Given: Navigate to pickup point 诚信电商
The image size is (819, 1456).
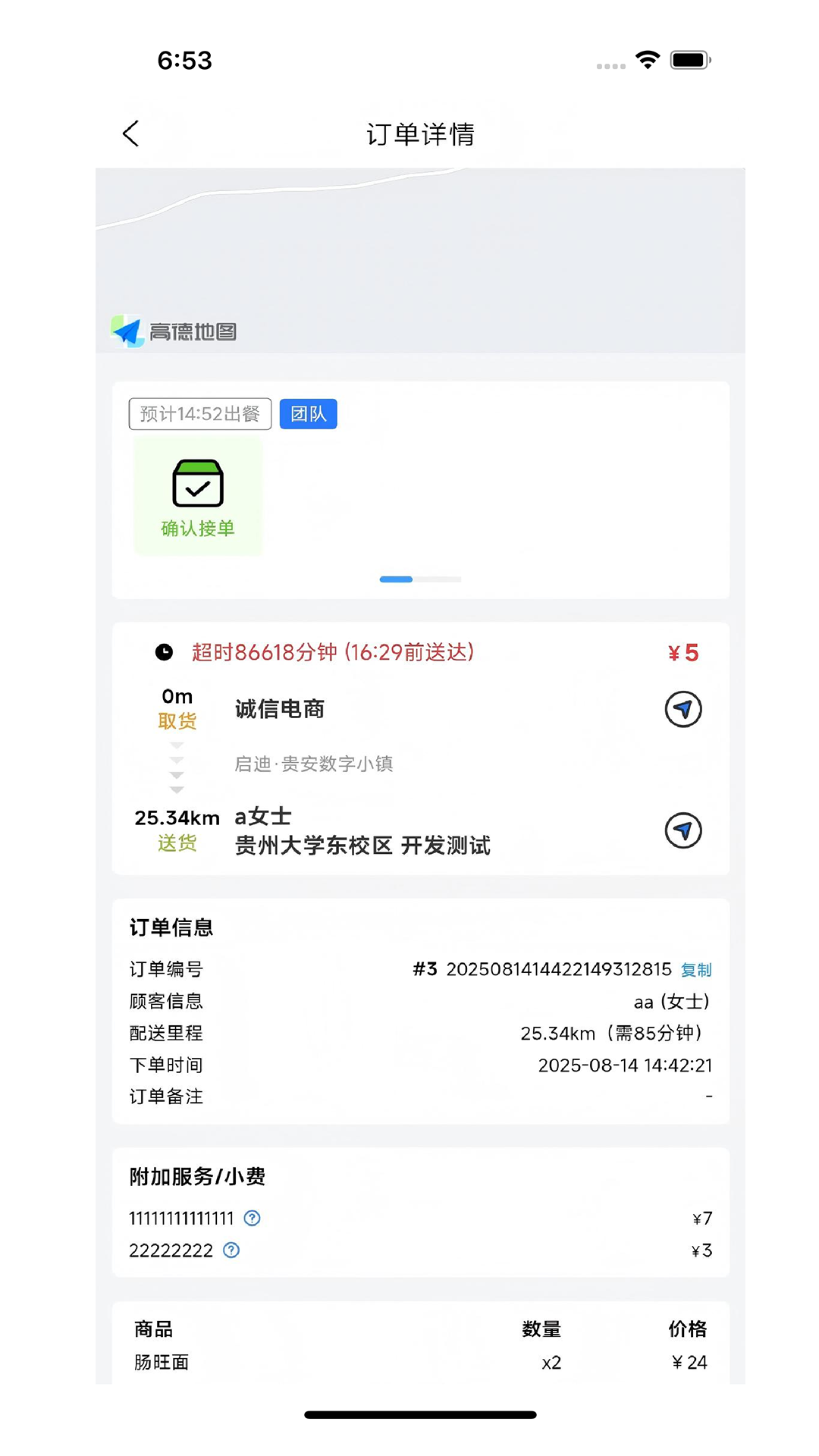Looking at the screenshot, I should [682, 709].
